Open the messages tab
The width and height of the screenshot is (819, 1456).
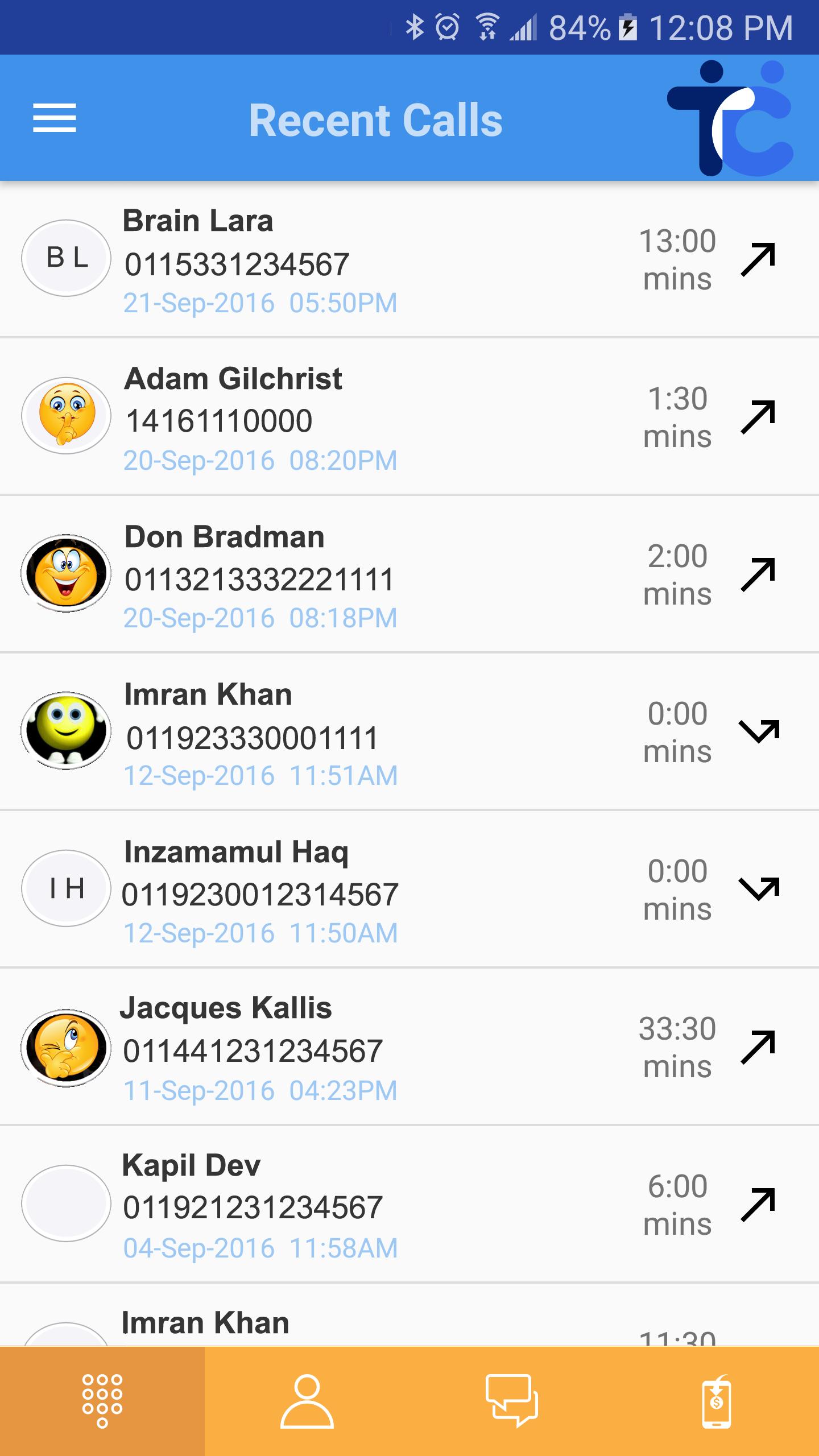click(x=512, y=1400)
